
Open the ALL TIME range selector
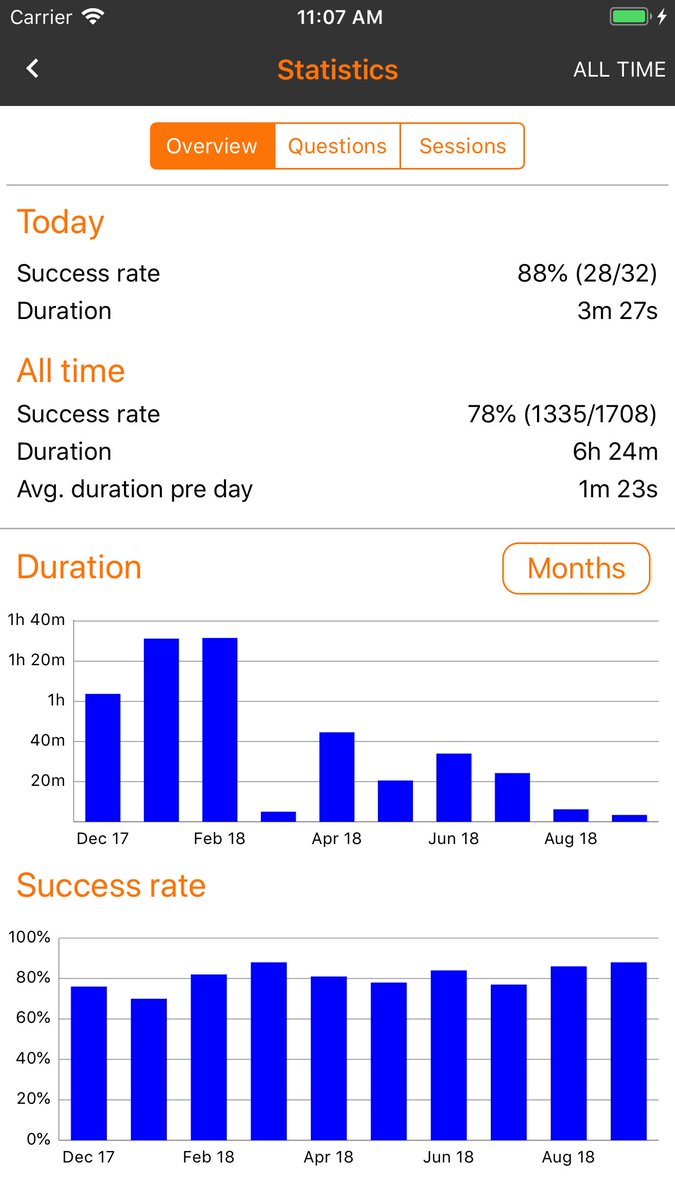pos(619,70)
